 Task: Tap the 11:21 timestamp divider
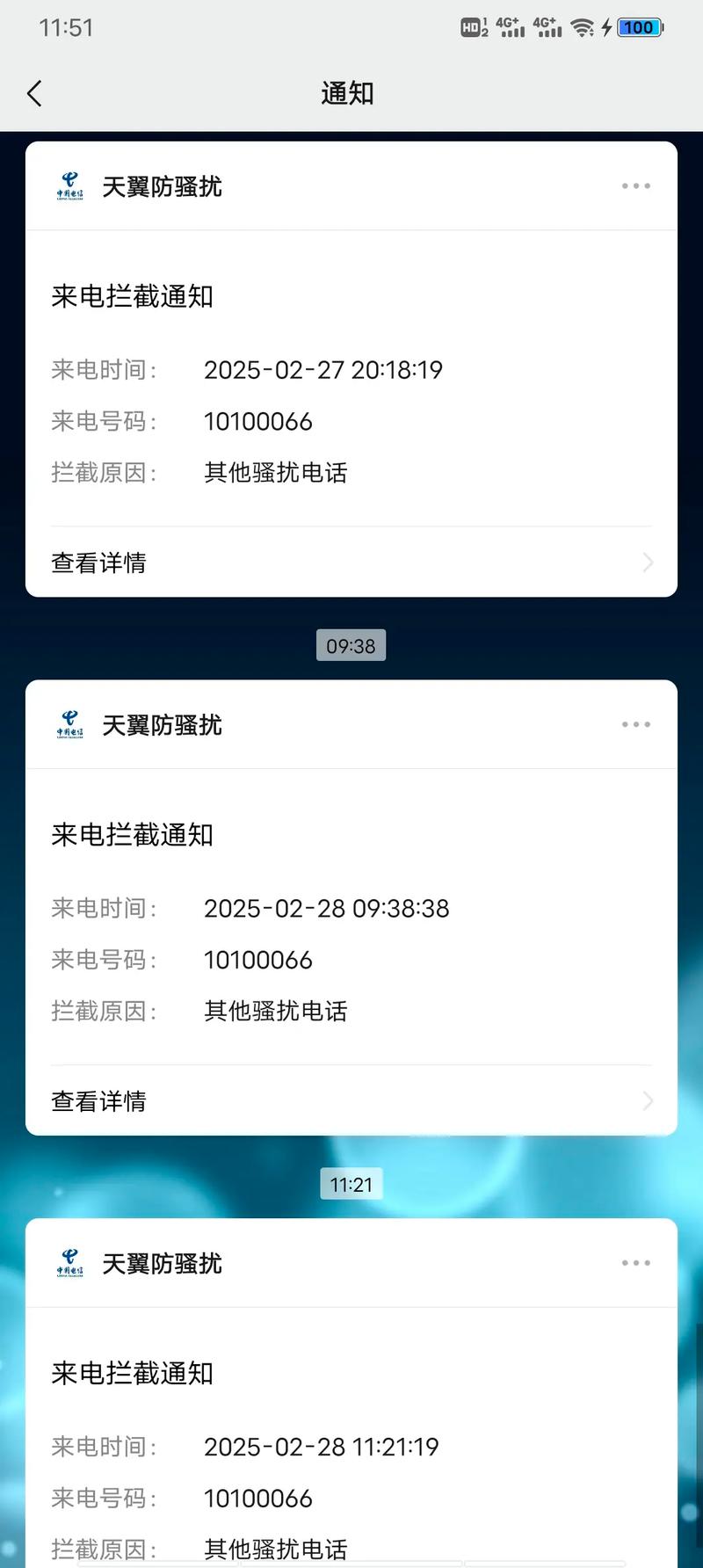pyautogui.click(x=351, y=1184)
